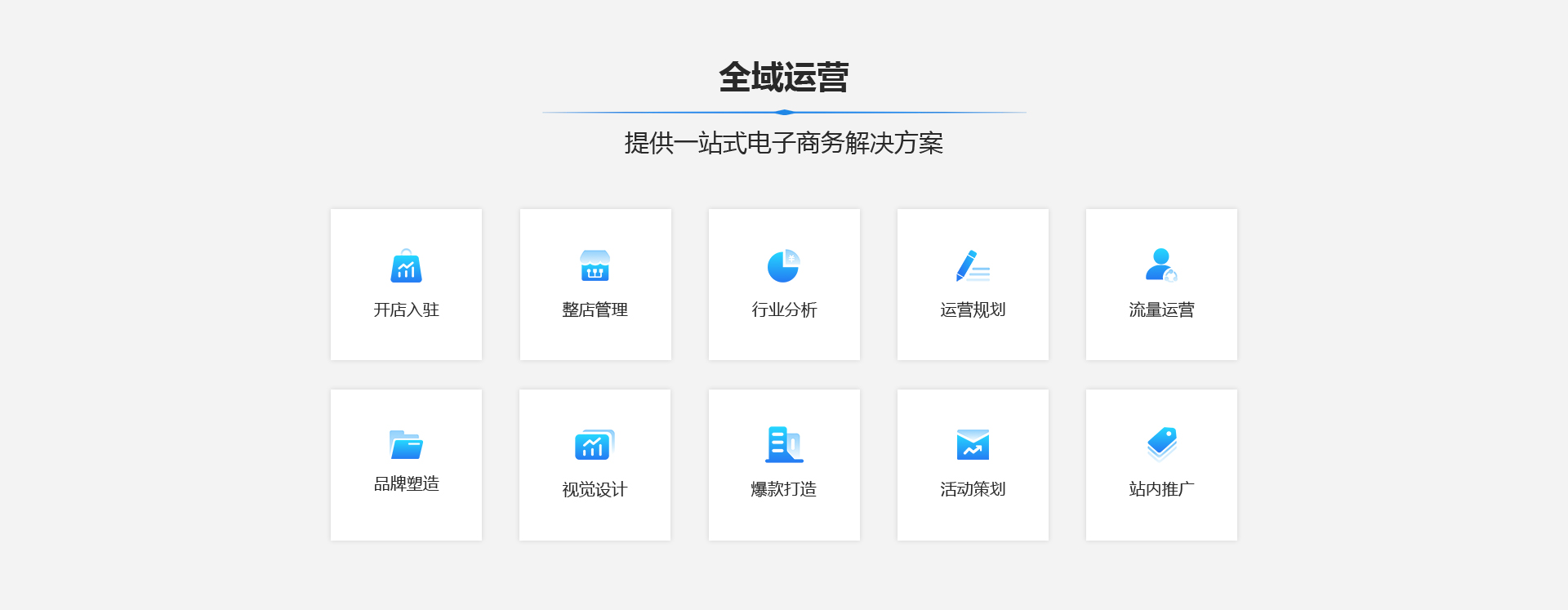This screenshot has height=610, width=1568.
Task: Select the 站内推广 card
Action: (1161, 464)
